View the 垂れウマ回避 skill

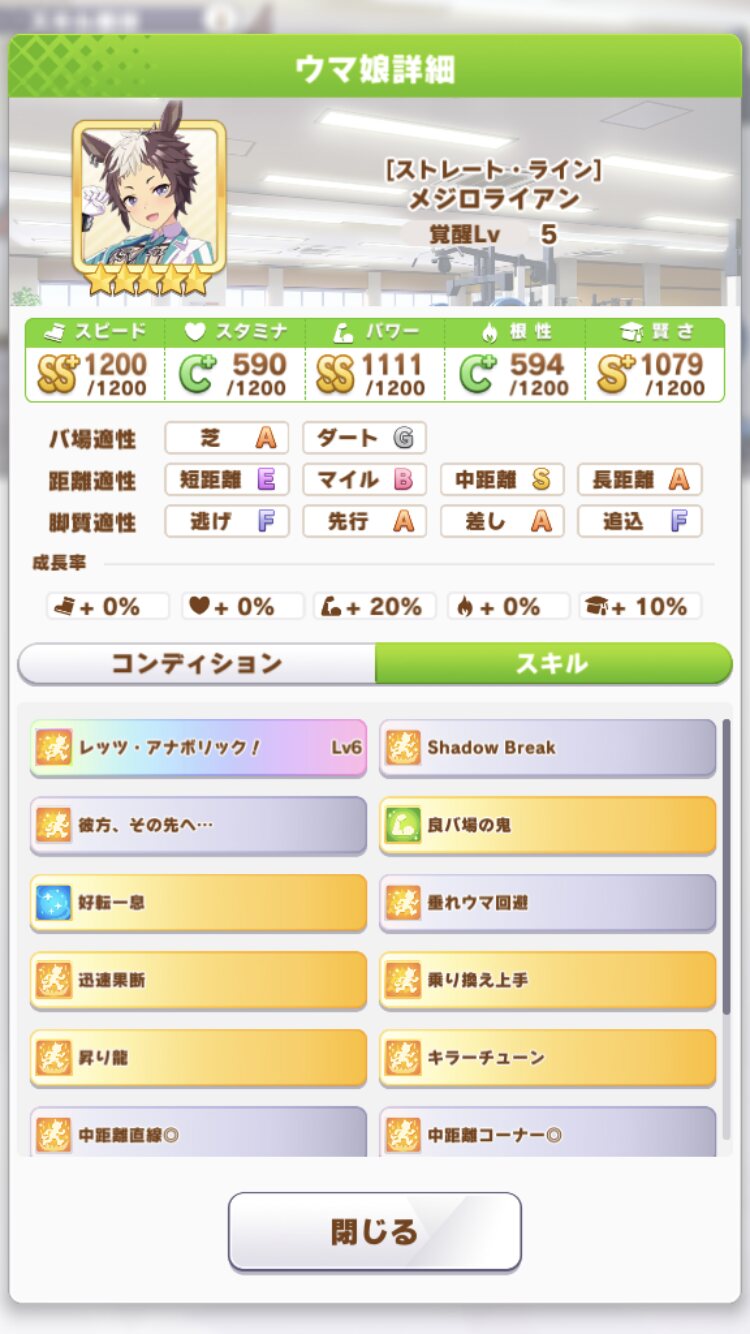click(547, 902)
